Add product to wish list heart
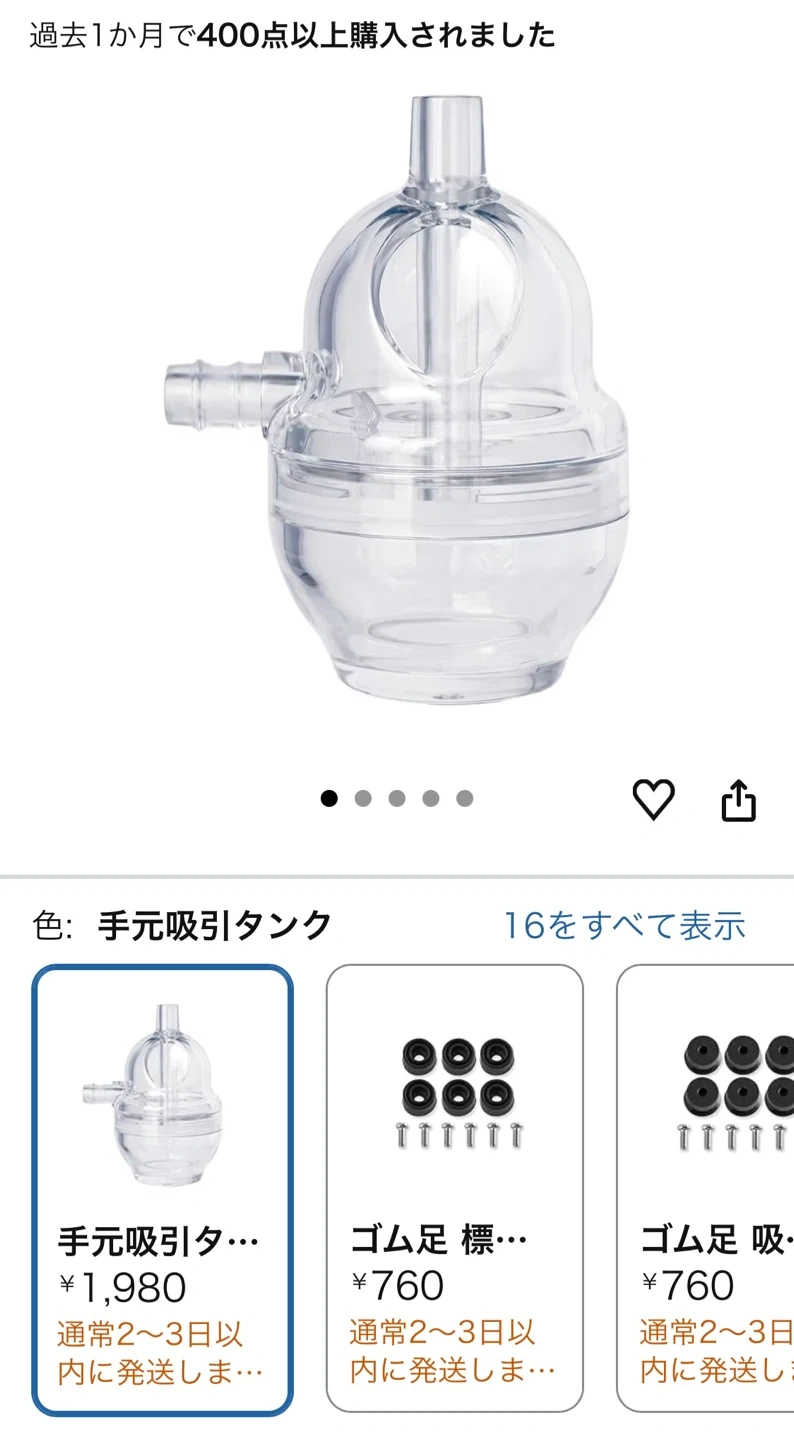Screen dimensions: 794x1440 coord(654,800)
